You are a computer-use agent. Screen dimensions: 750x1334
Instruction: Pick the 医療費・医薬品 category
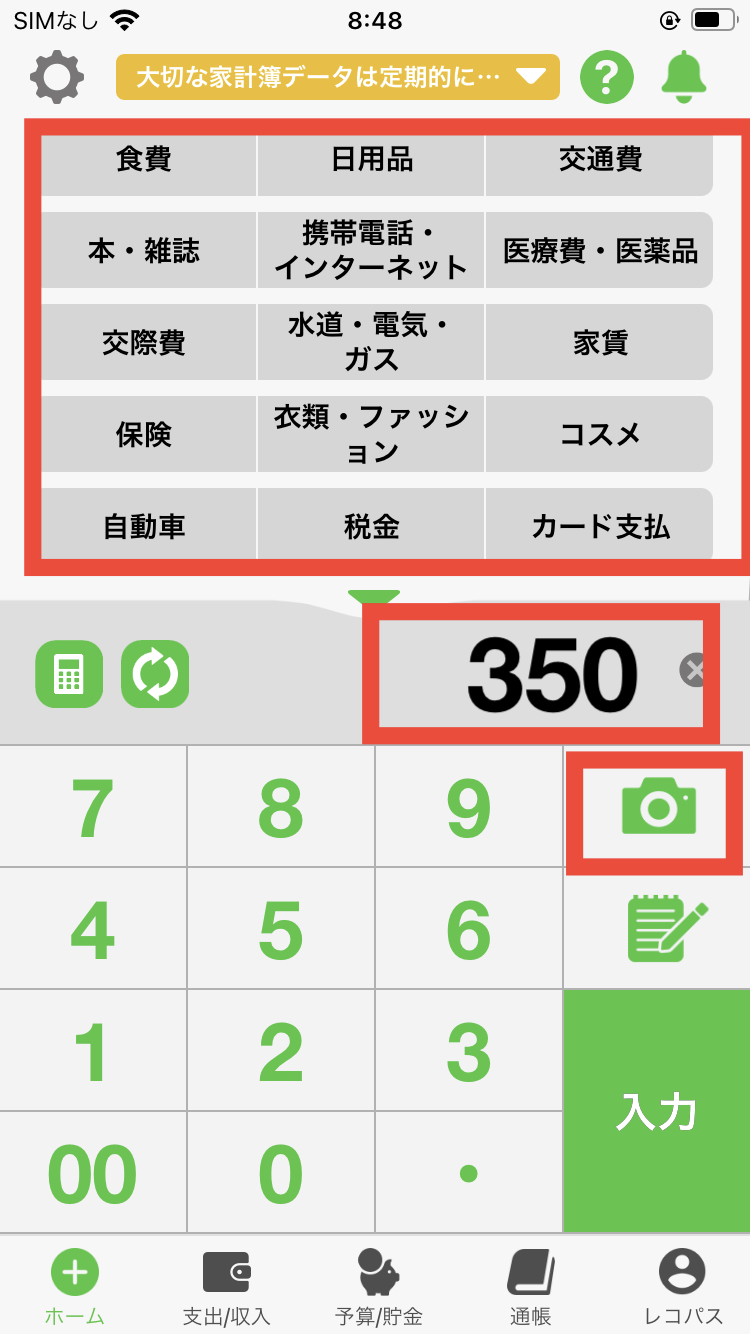[x=600, y=251]
